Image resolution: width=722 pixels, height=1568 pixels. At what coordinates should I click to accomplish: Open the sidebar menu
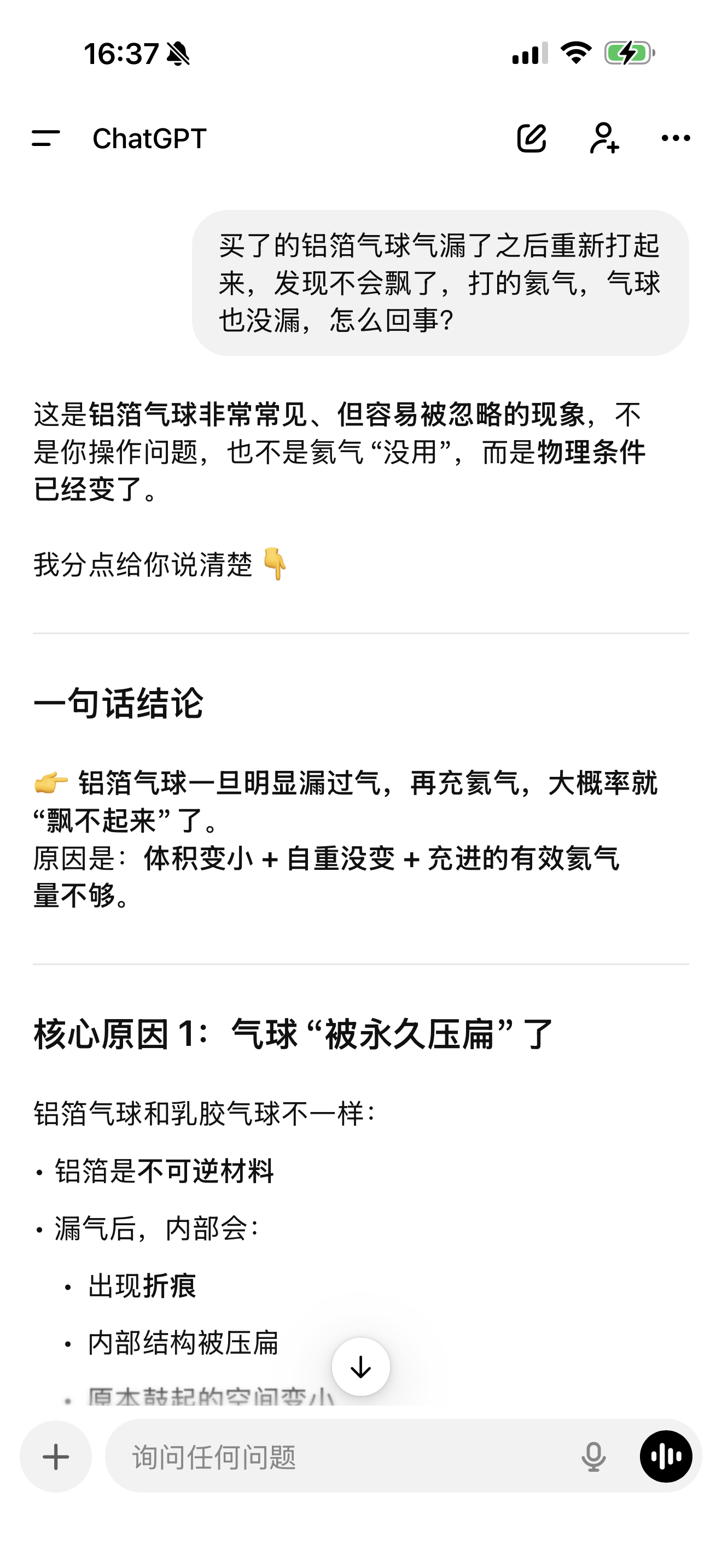[x=45, y=138]
